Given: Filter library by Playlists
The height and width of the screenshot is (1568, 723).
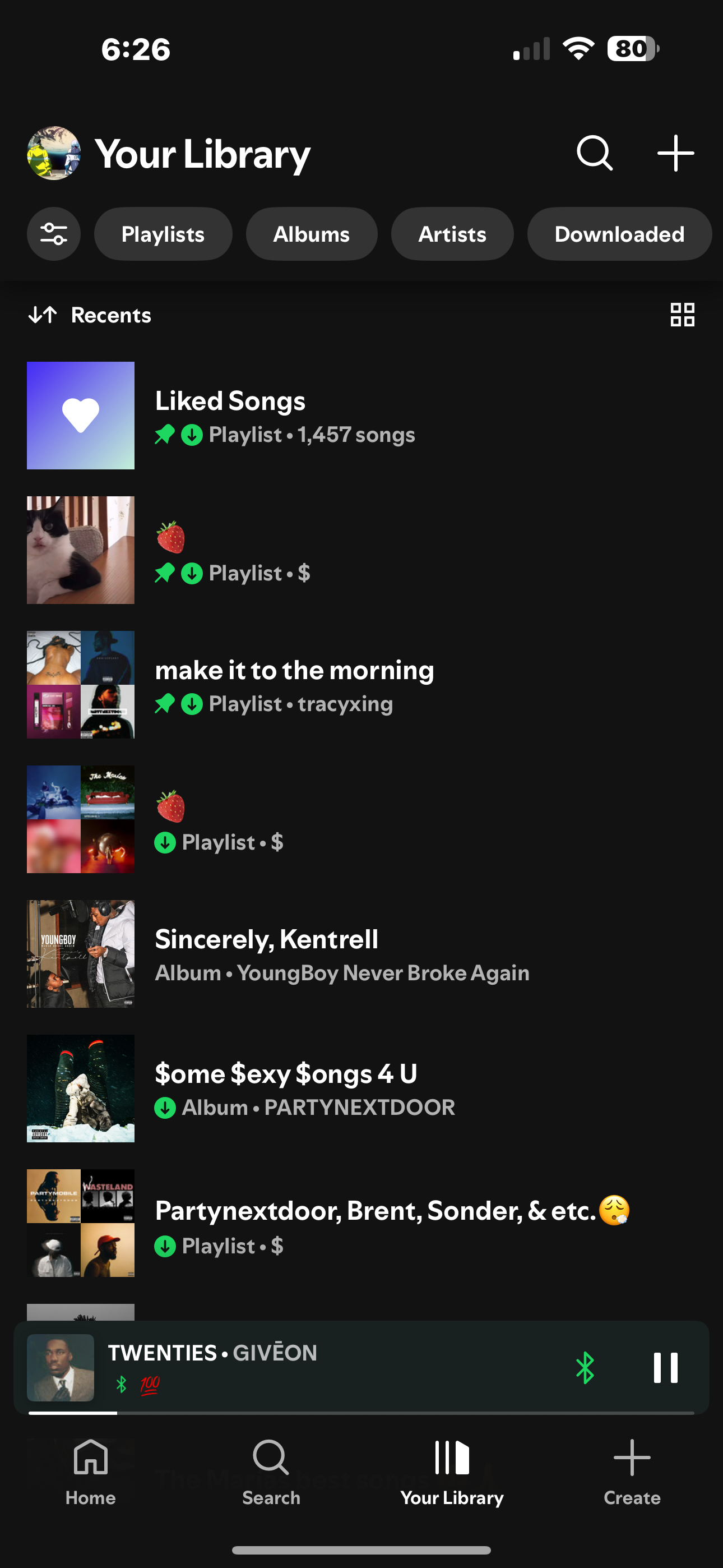Looking at the screenshot, I should tap(163, 234).
